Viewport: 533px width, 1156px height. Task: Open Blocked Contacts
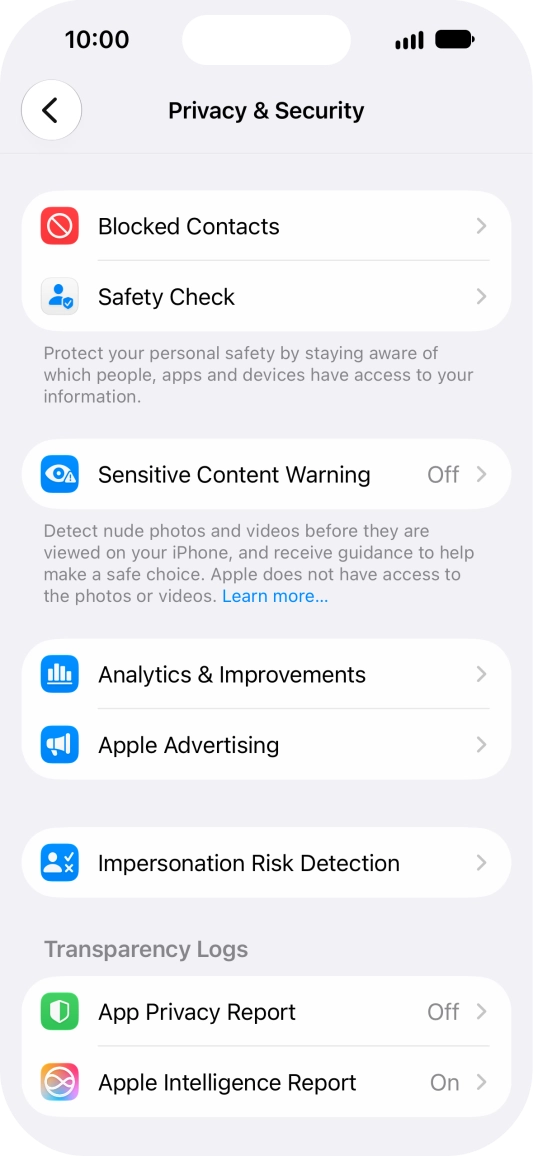click(266, 226)
